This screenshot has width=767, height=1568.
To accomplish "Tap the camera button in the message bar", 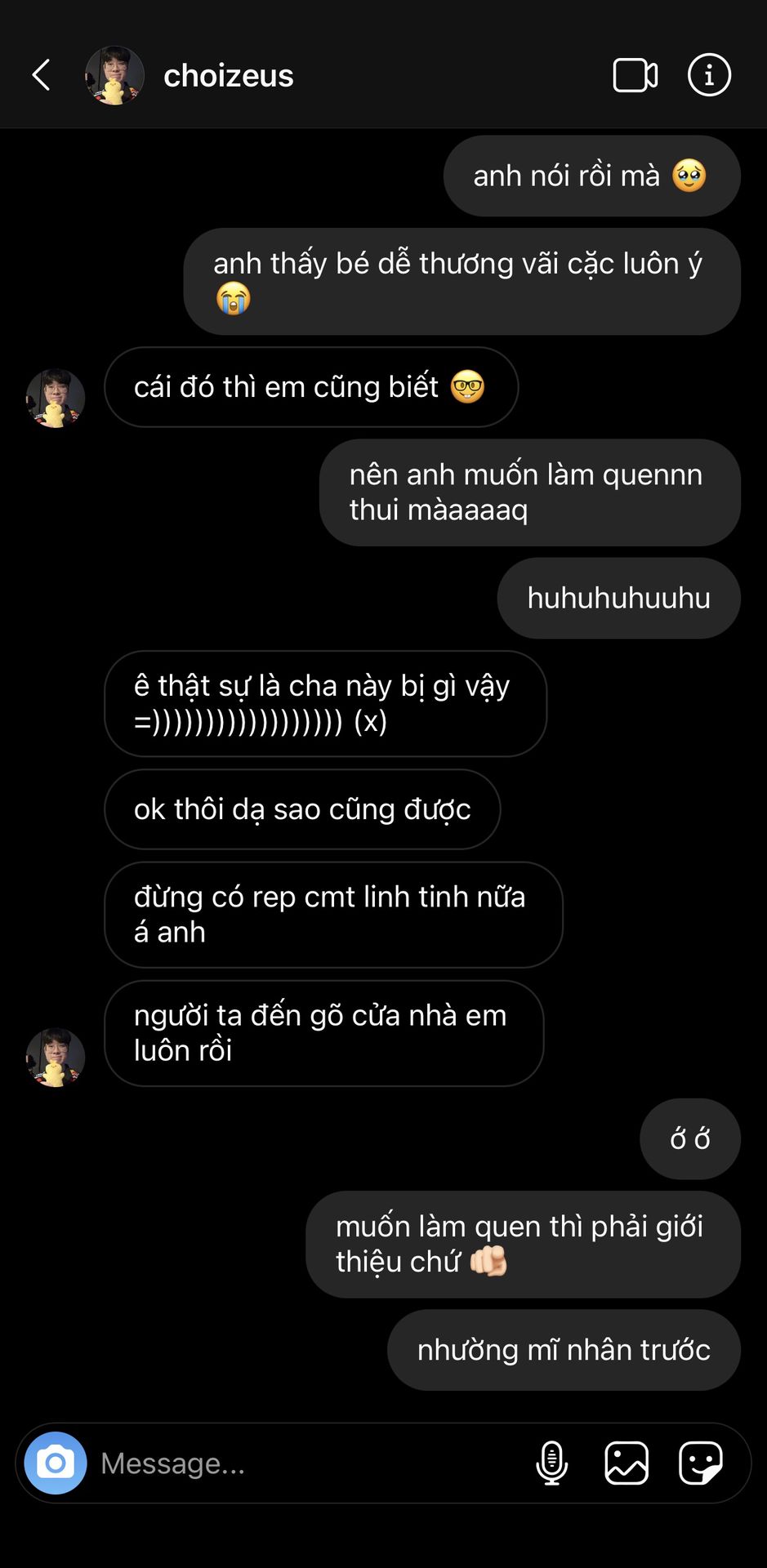I will (56, 1463).
